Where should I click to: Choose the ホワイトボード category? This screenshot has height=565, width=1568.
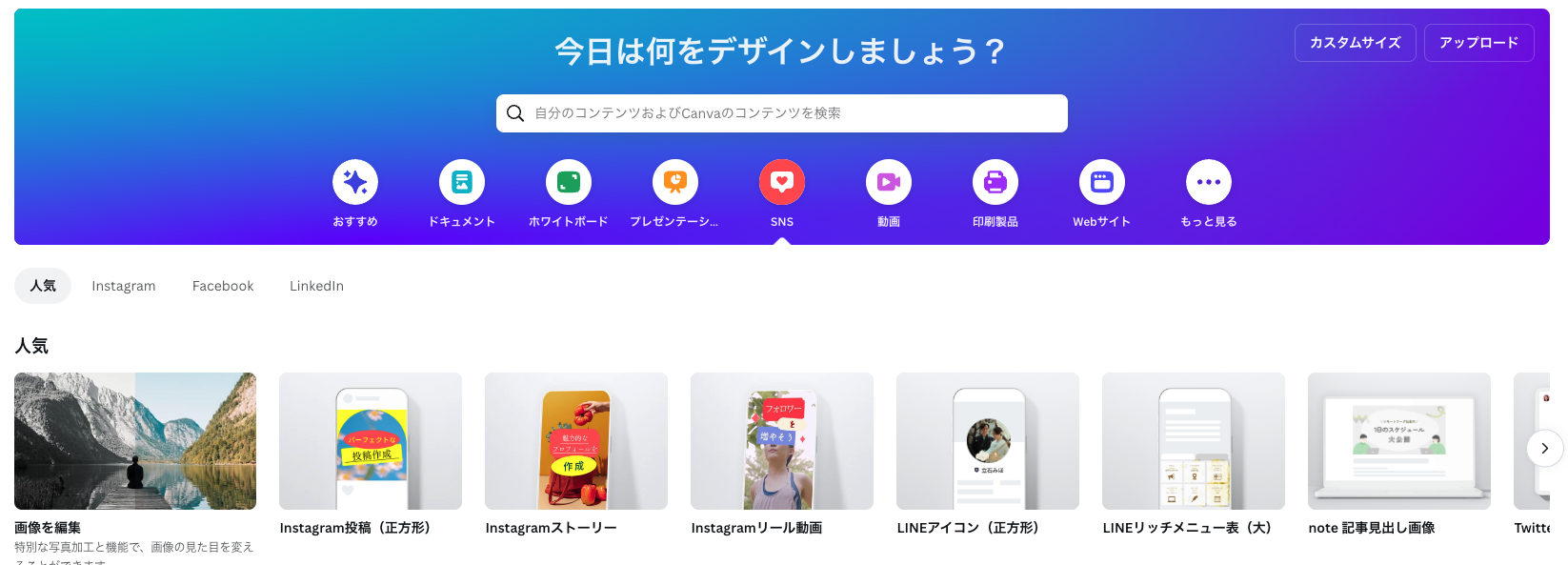click(569, 183)
